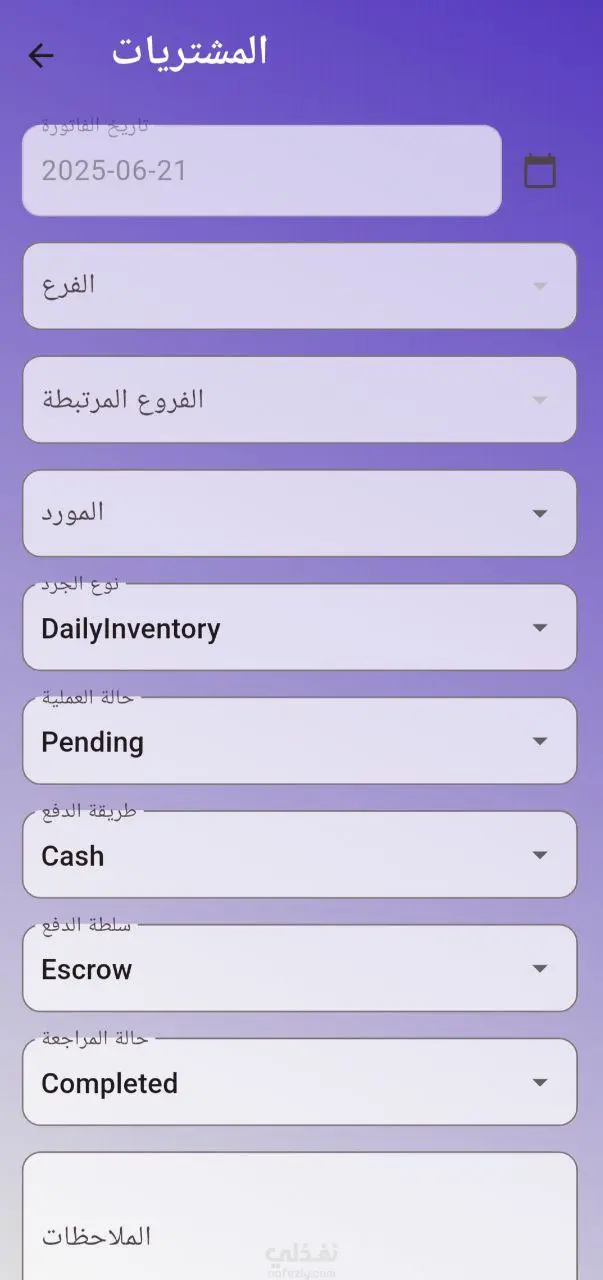Open the Completed review status dropdown

[299, 1083]
